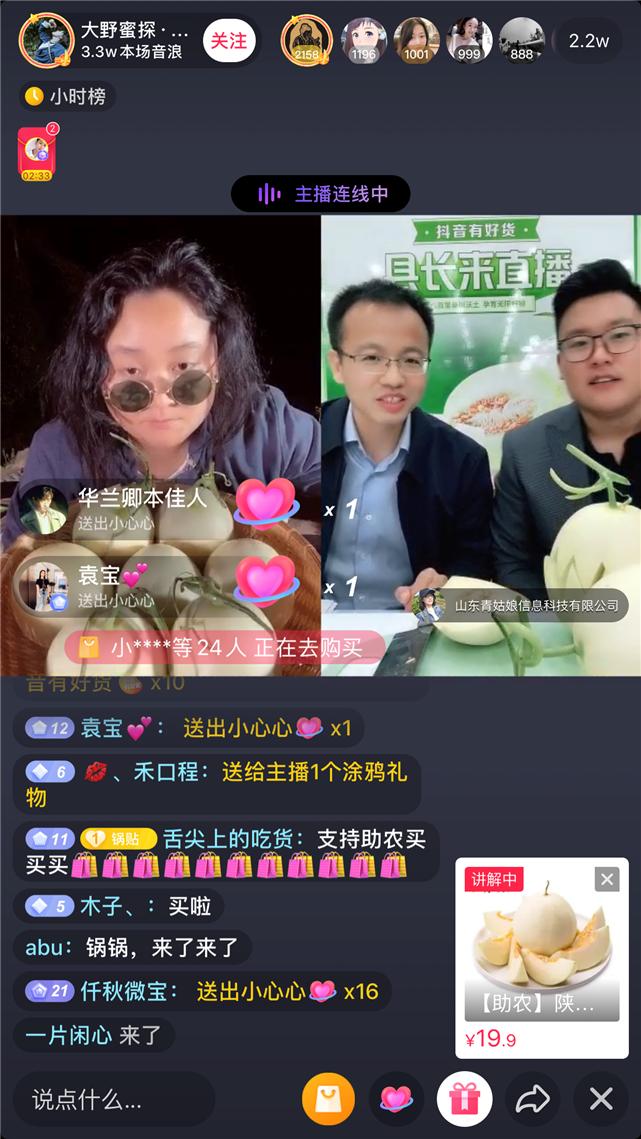Screen dimensions: 641x1139
Task: Open the yellow shopping bag
Action: [328, 1099]
